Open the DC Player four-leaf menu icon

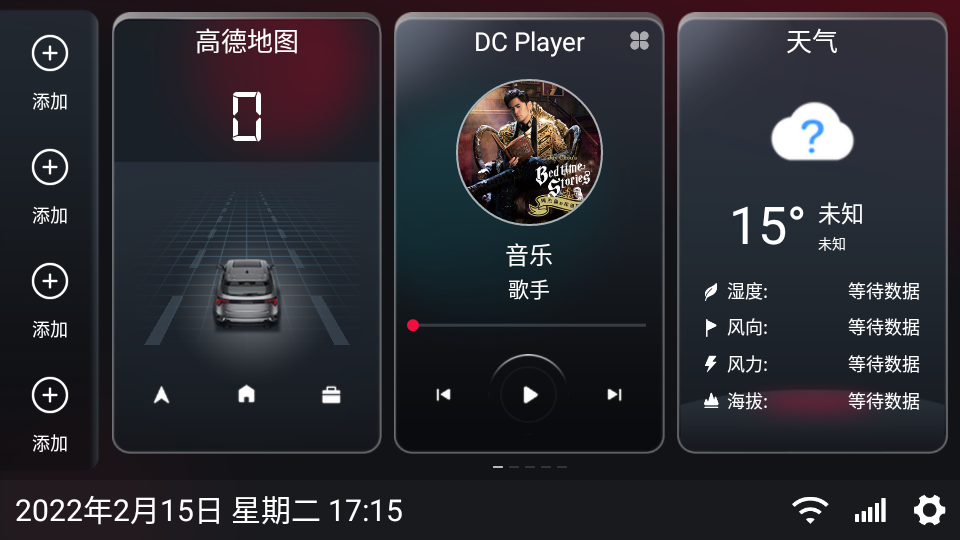(640, 41)
